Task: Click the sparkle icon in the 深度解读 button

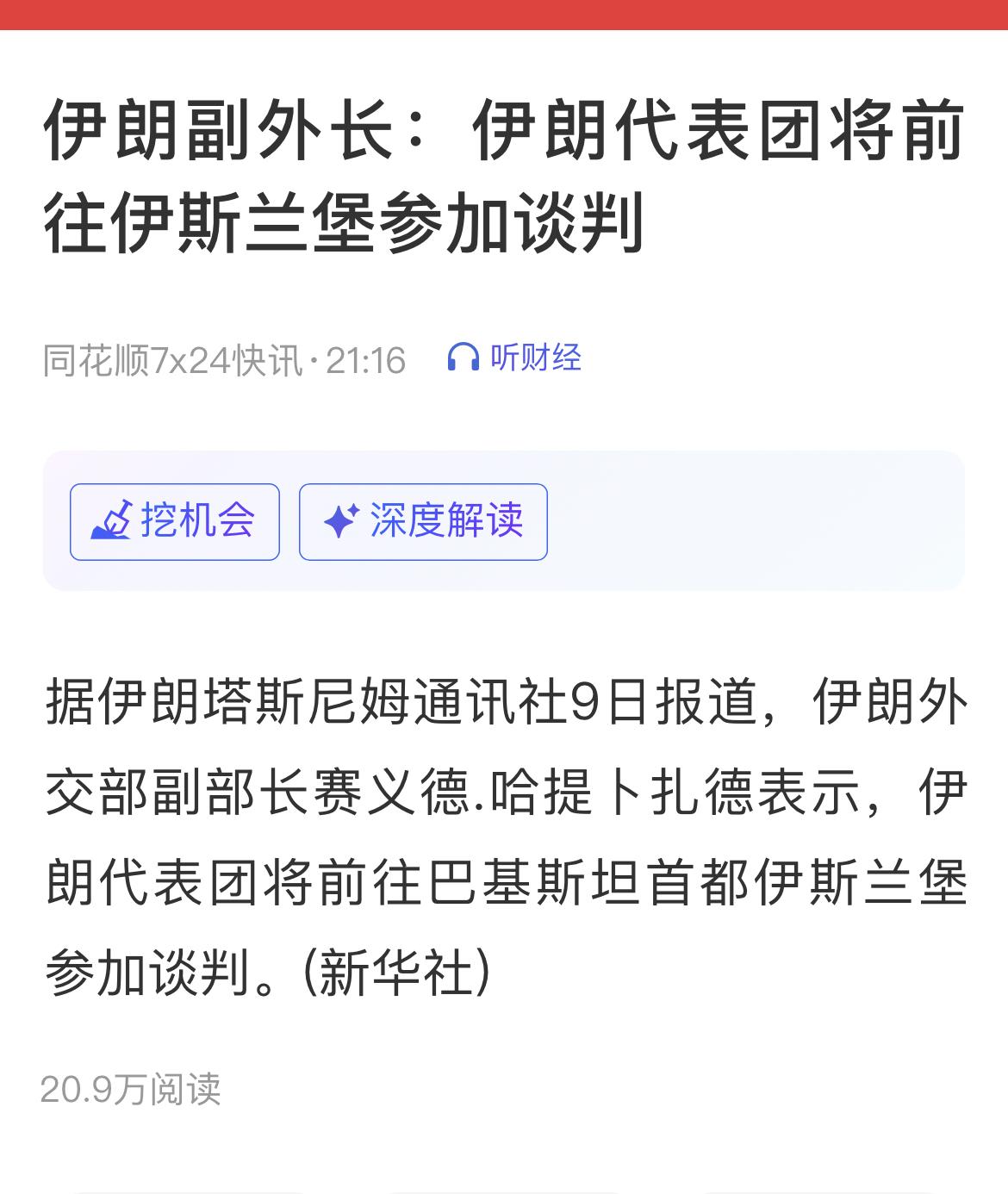Action: point(342,520)
